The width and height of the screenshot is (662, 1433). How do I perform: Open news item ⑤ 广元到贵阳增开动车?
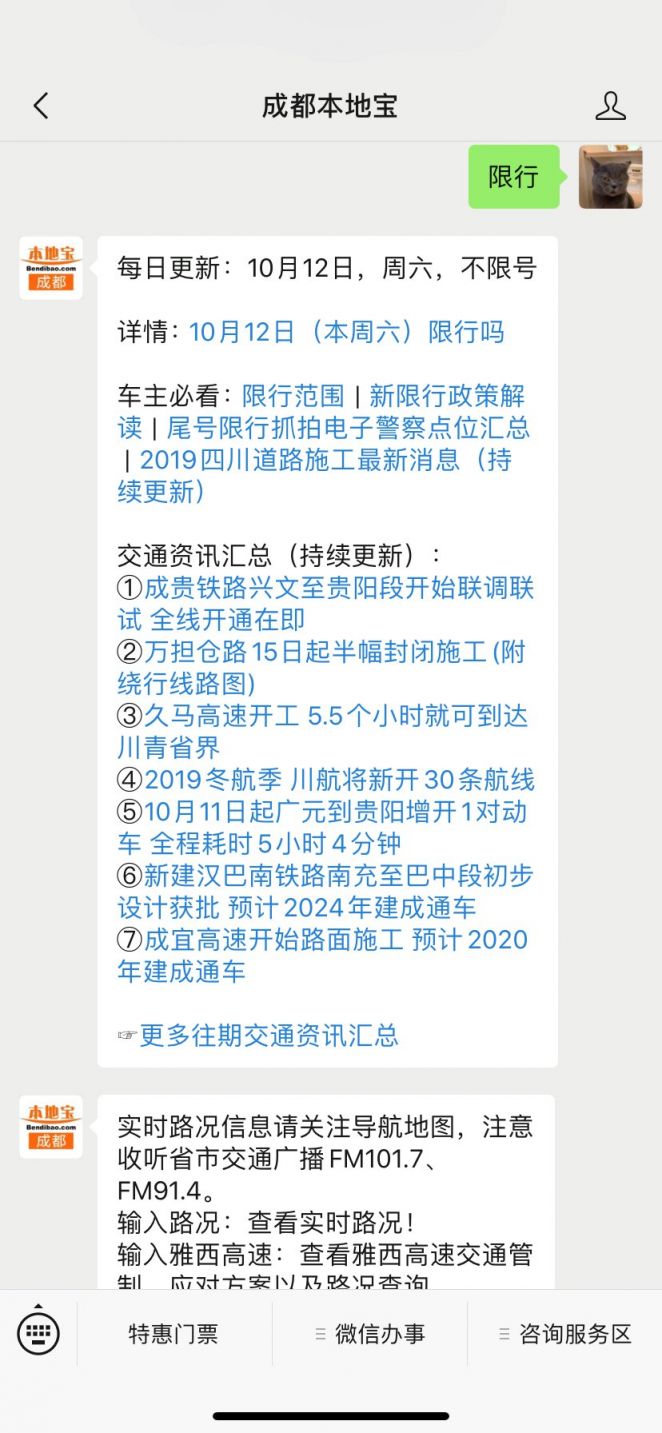click(x=322, y=828)
